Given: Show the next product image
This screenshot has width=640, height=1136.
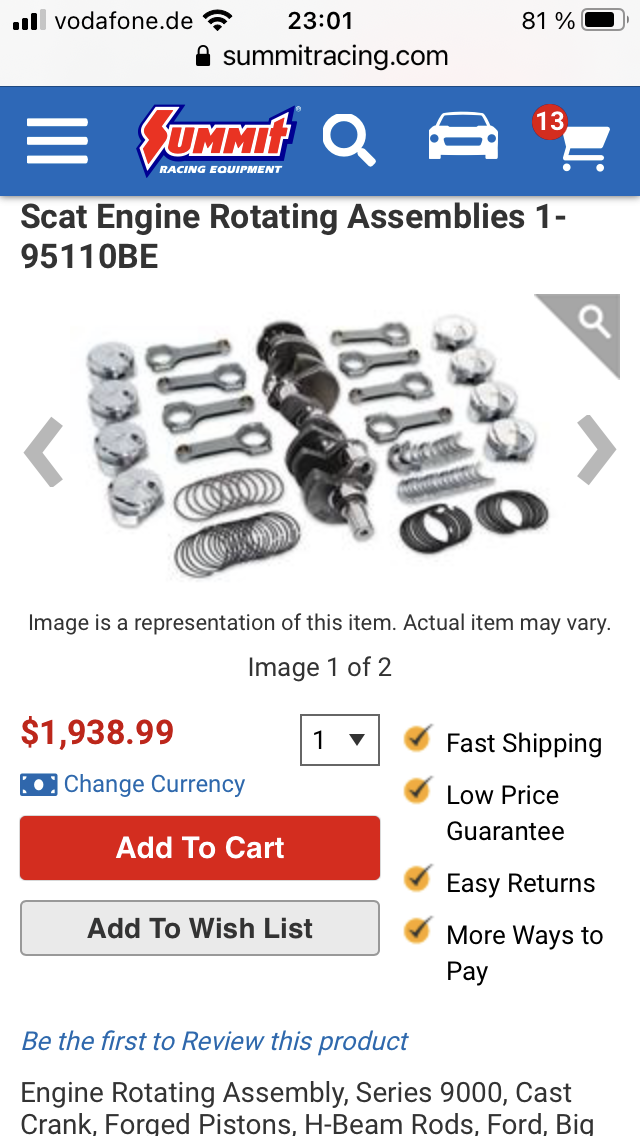Looking at the screenshot, I should pyautogui.click(x=597, y=450).
